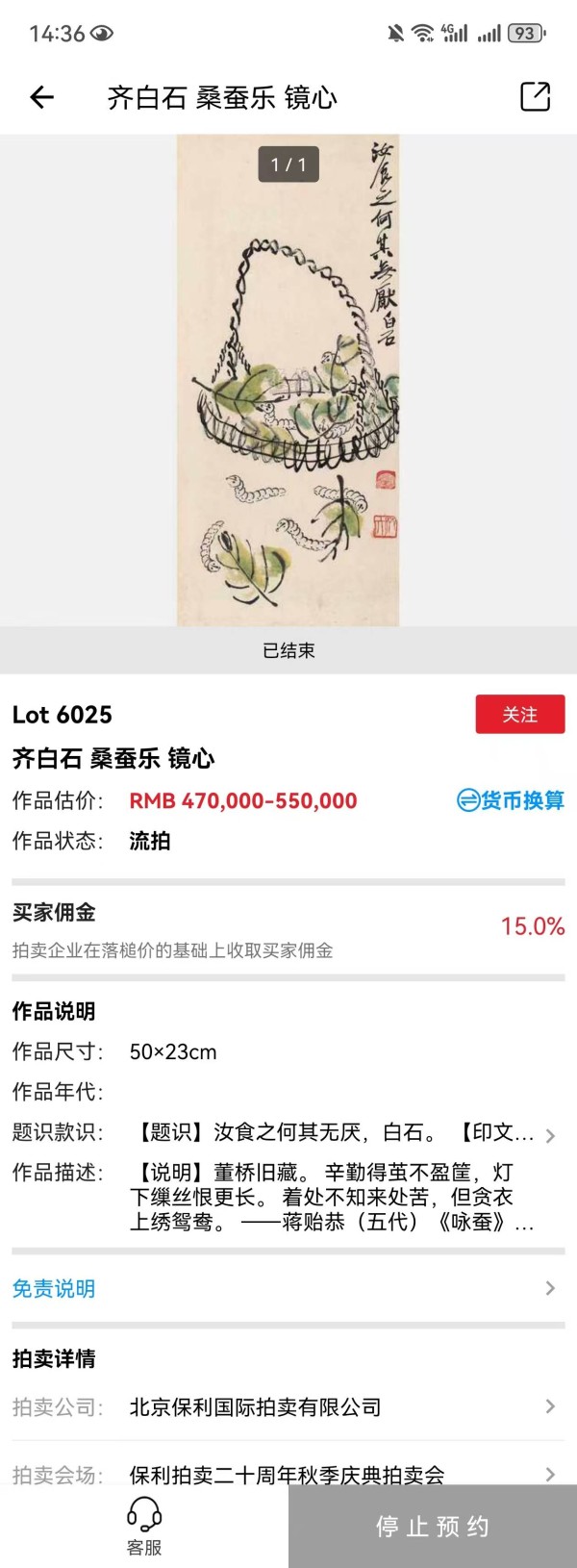Open 货币换算 currency converter
Screen dimensions: 577x1568
511,800
